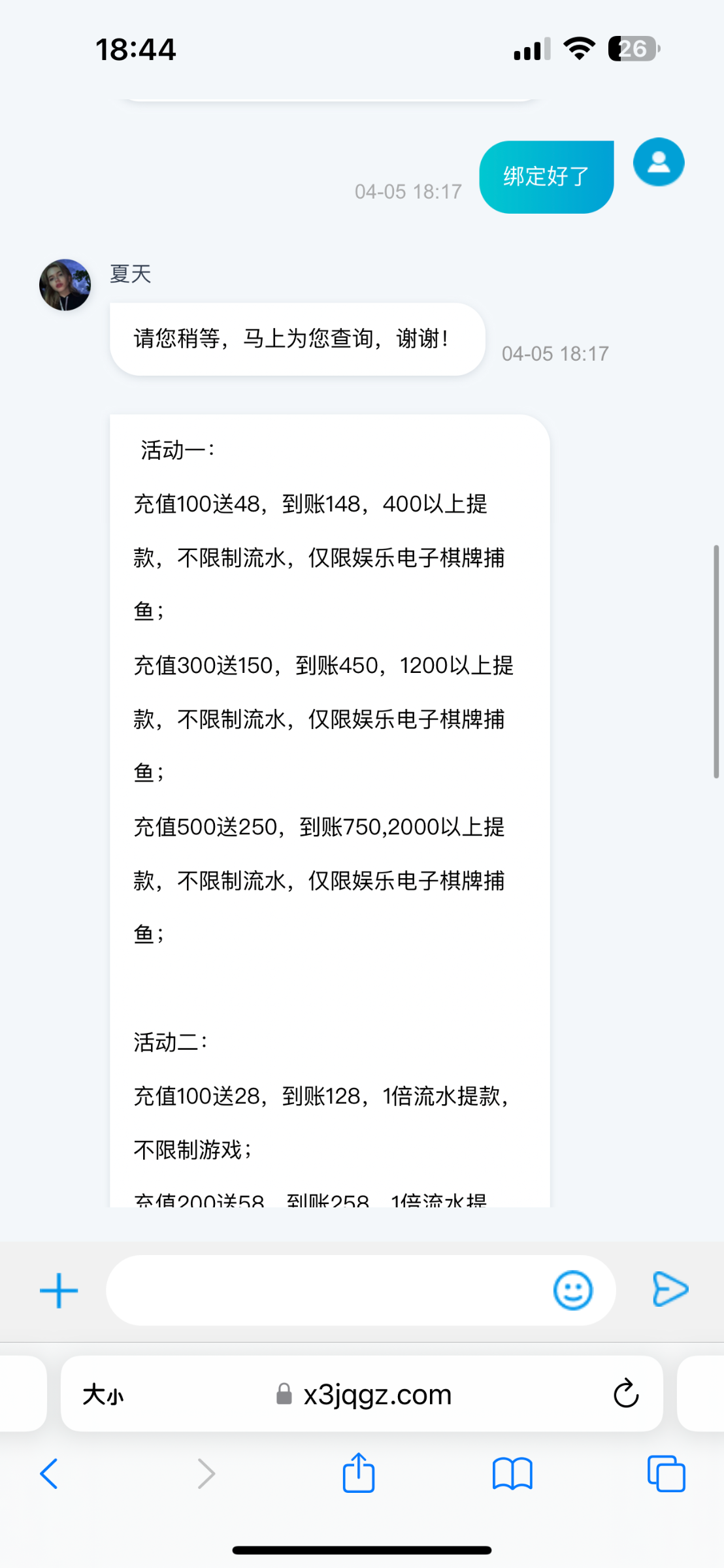
Task: Open the 大小 page settings menu
Action: click(103, 1395)
